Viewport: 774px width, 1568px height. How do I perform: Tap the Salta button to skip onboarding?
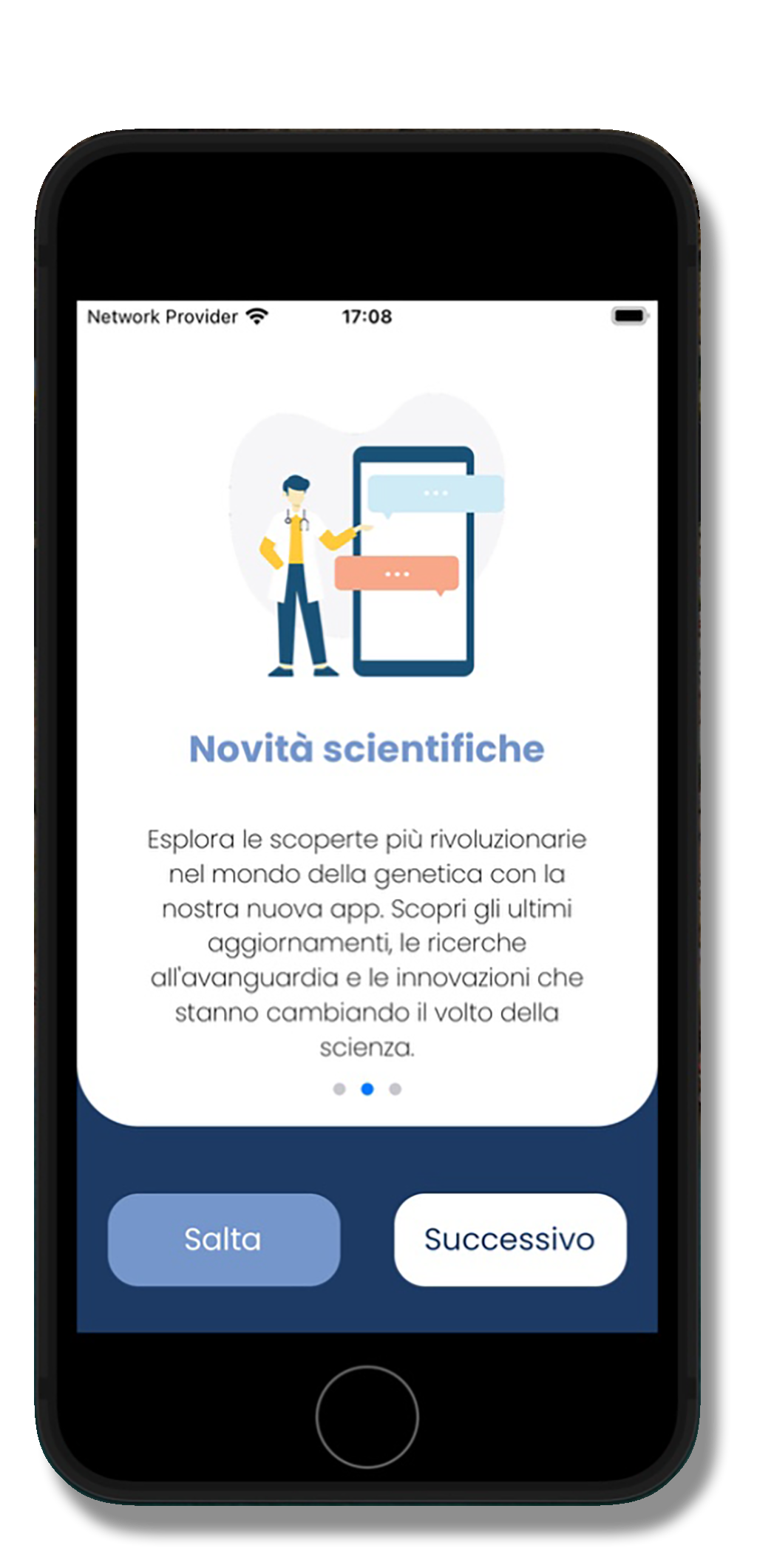click(x=224, y=1239)
